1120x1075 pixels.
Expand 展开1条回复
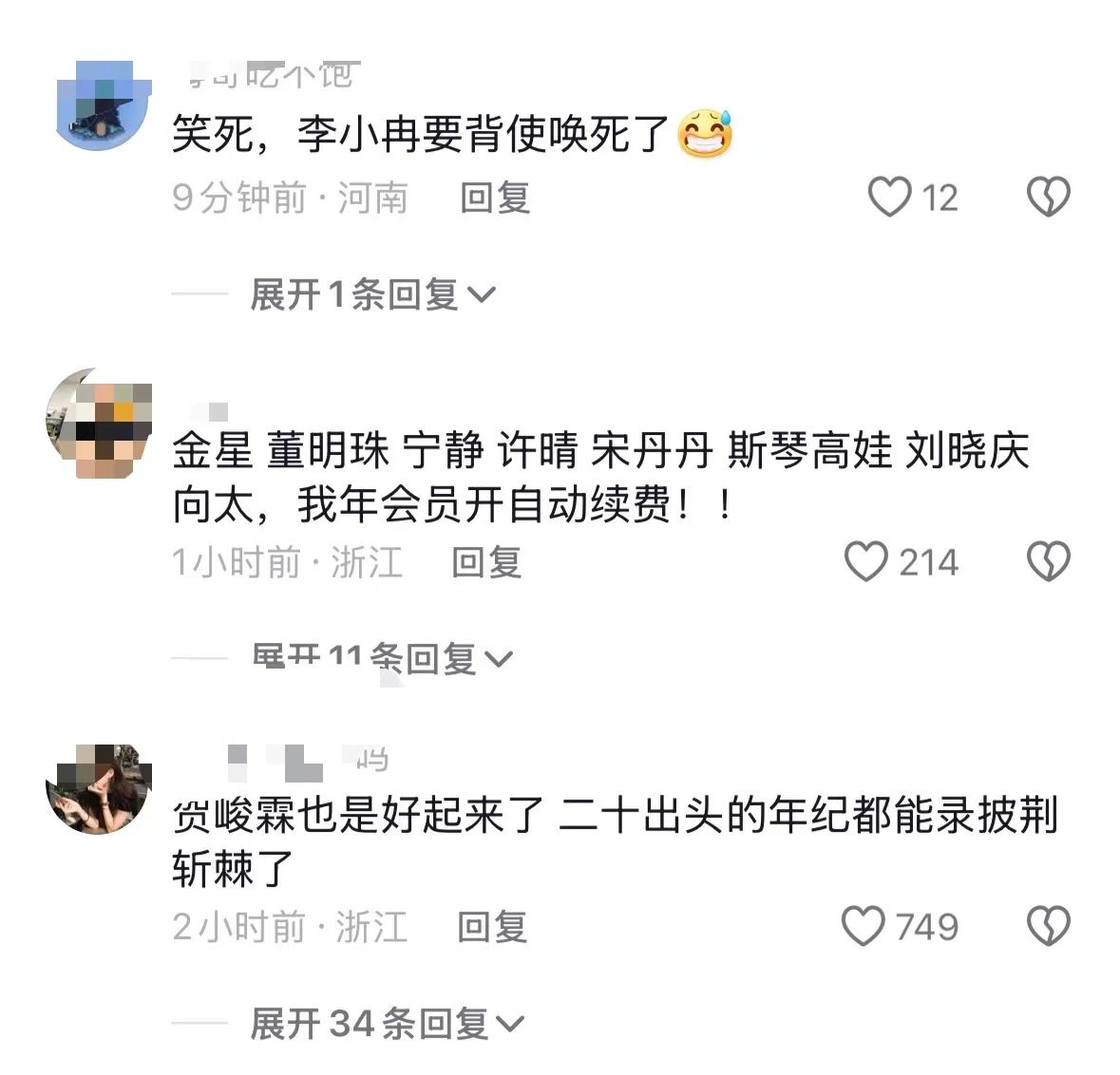372,294
